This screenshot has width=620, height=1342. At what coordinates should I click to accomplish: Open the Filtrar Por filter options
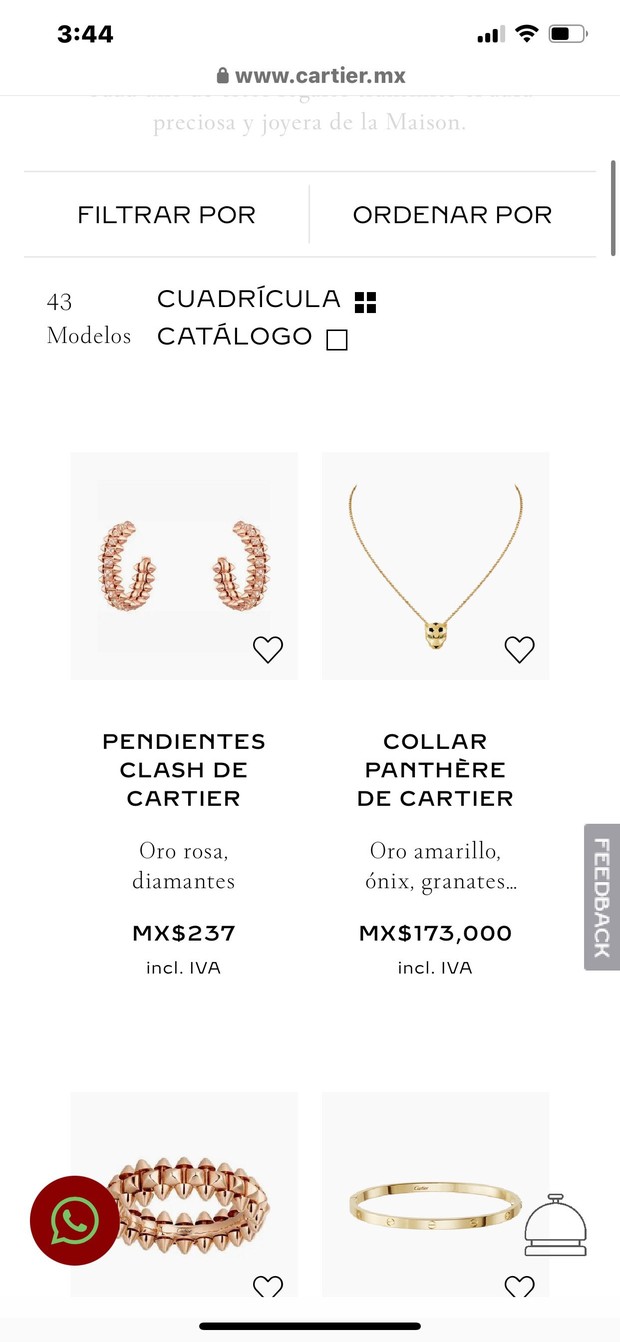[x=166, y=215]
